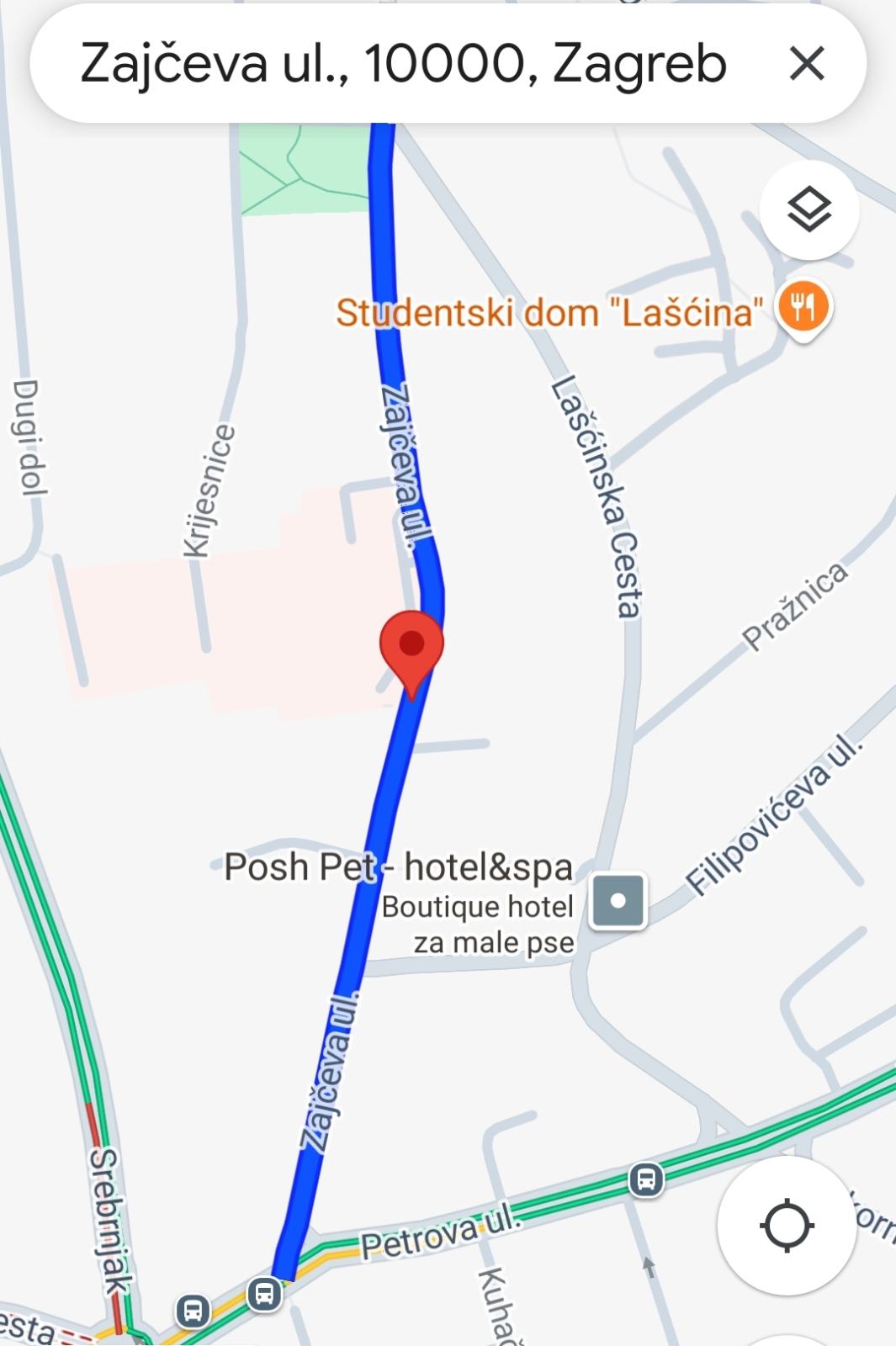This screenshot has height=1346, width=896.
Task: Center map on my current location
Action: pyautogui.click(x=786, y=1226)
